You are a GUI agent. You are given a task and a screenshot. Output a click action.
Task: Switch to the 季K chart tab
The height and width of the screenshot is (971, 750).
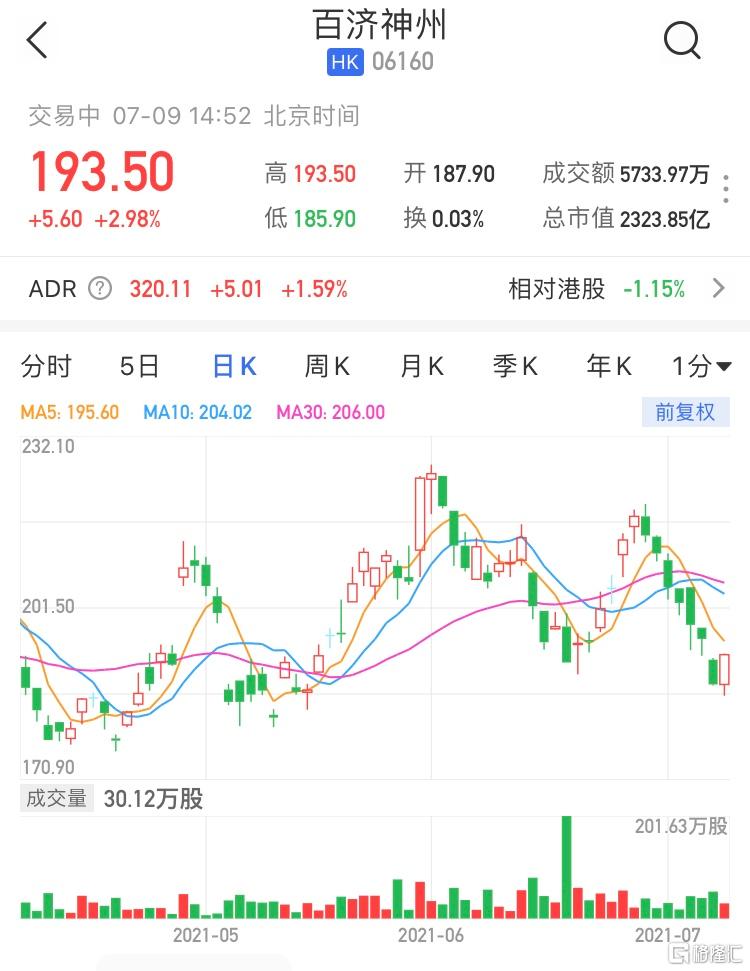pyautogui.click(x=515, y=367)
